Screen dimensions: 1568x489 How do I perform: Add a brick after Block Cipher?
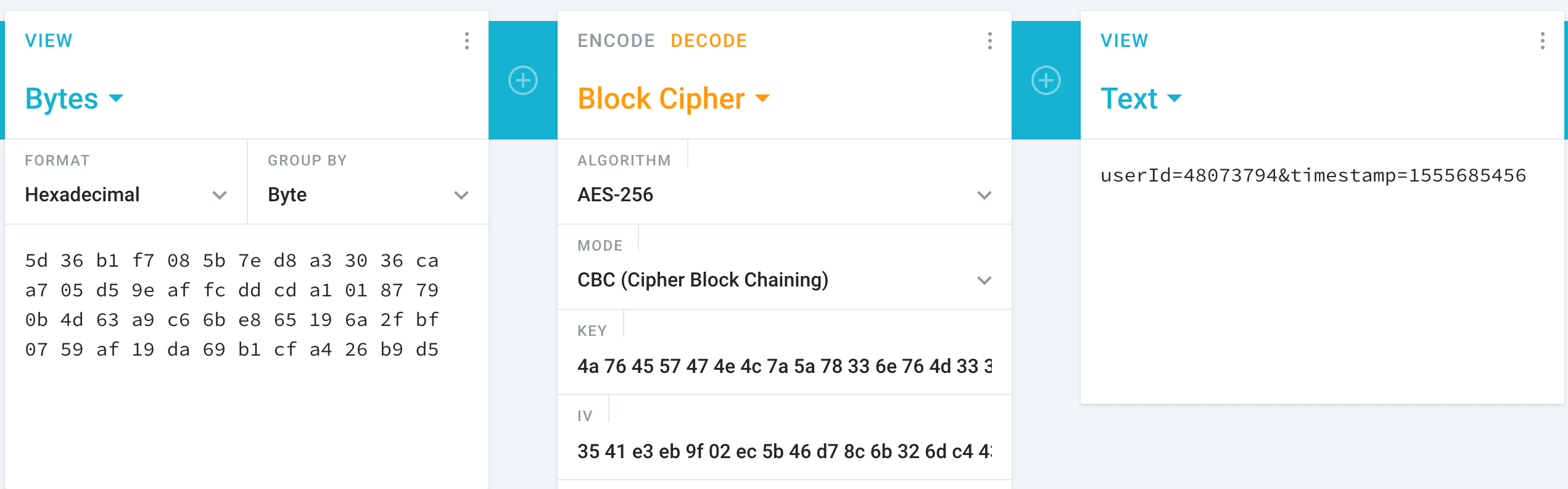(x=1046, y=80)
